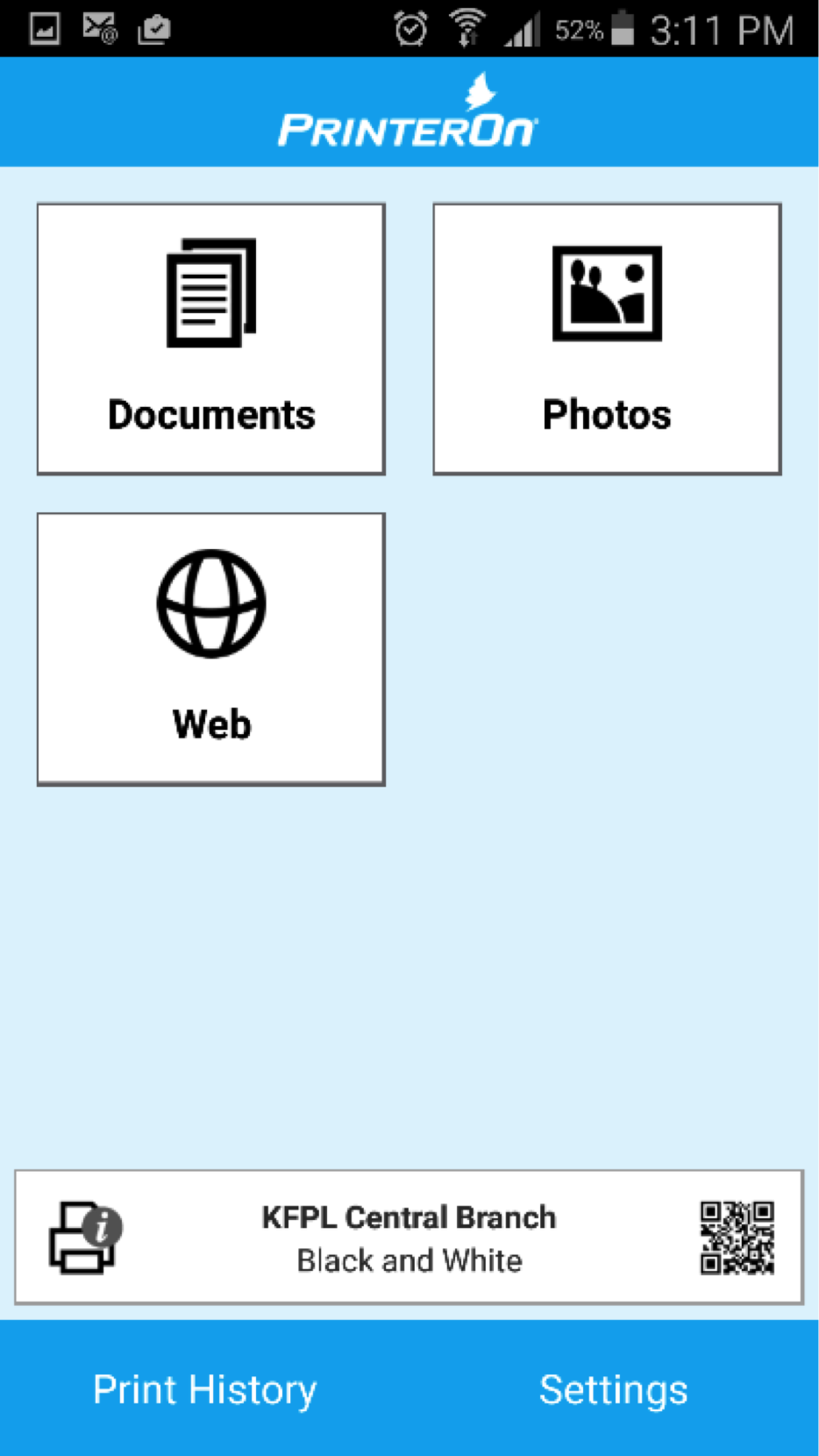The width and height of the screenshot is (819, 1456).
Task: Scan a printer QR code
Action: point(737,1237)
